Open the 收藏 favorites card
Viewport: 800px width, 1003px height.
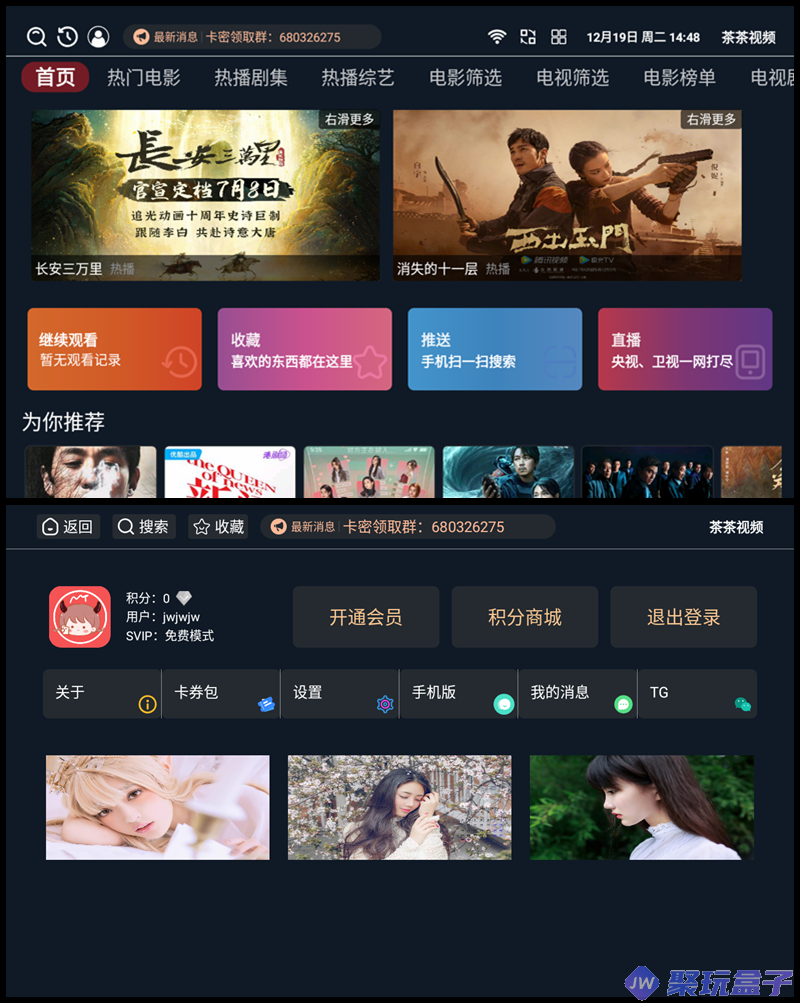(x=304, y=349)
